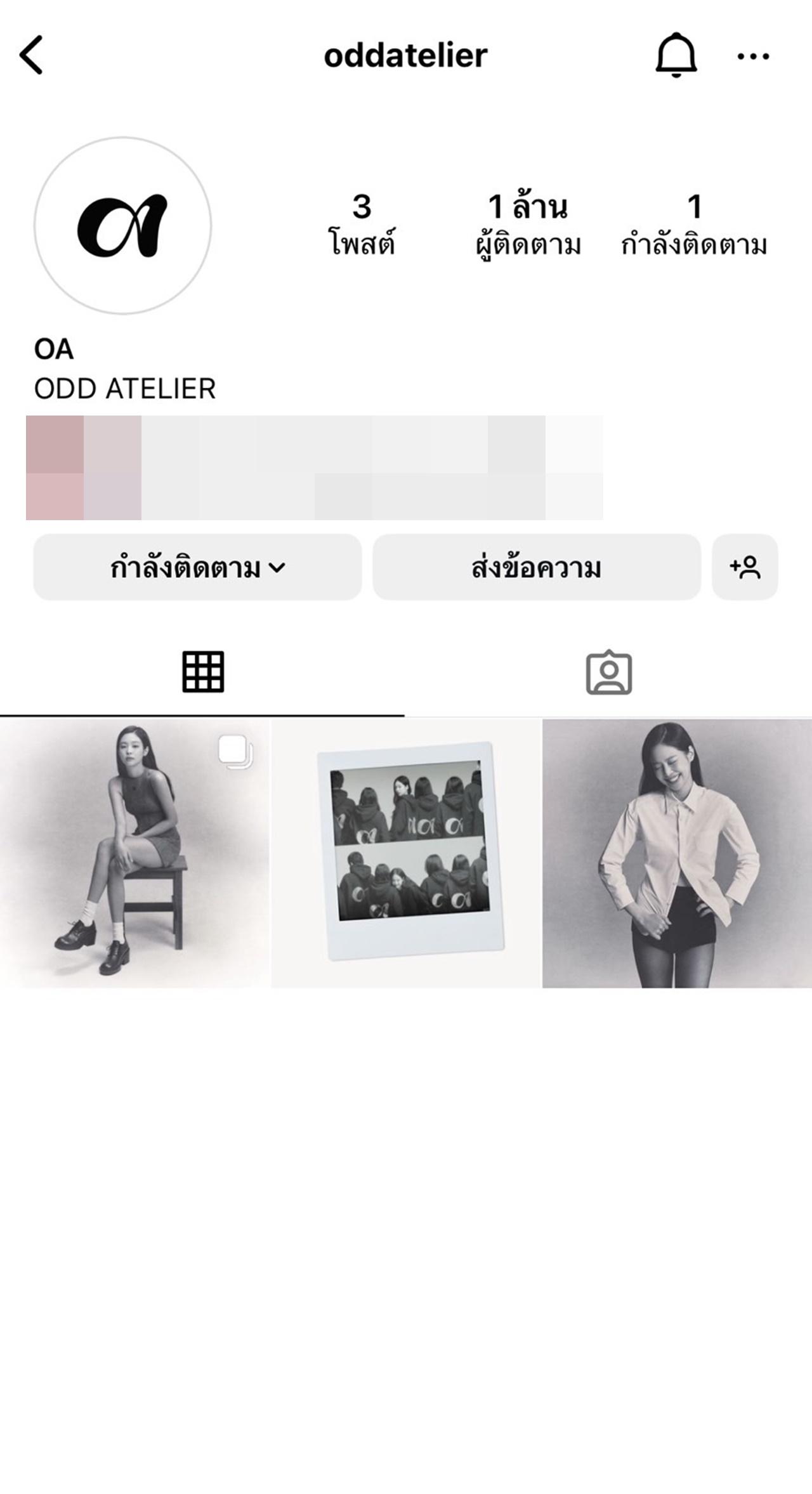The height and width of the screenshot is (1494, 812).
Task: Open the carousel post of woman on stool
Action: click(134, 853)
